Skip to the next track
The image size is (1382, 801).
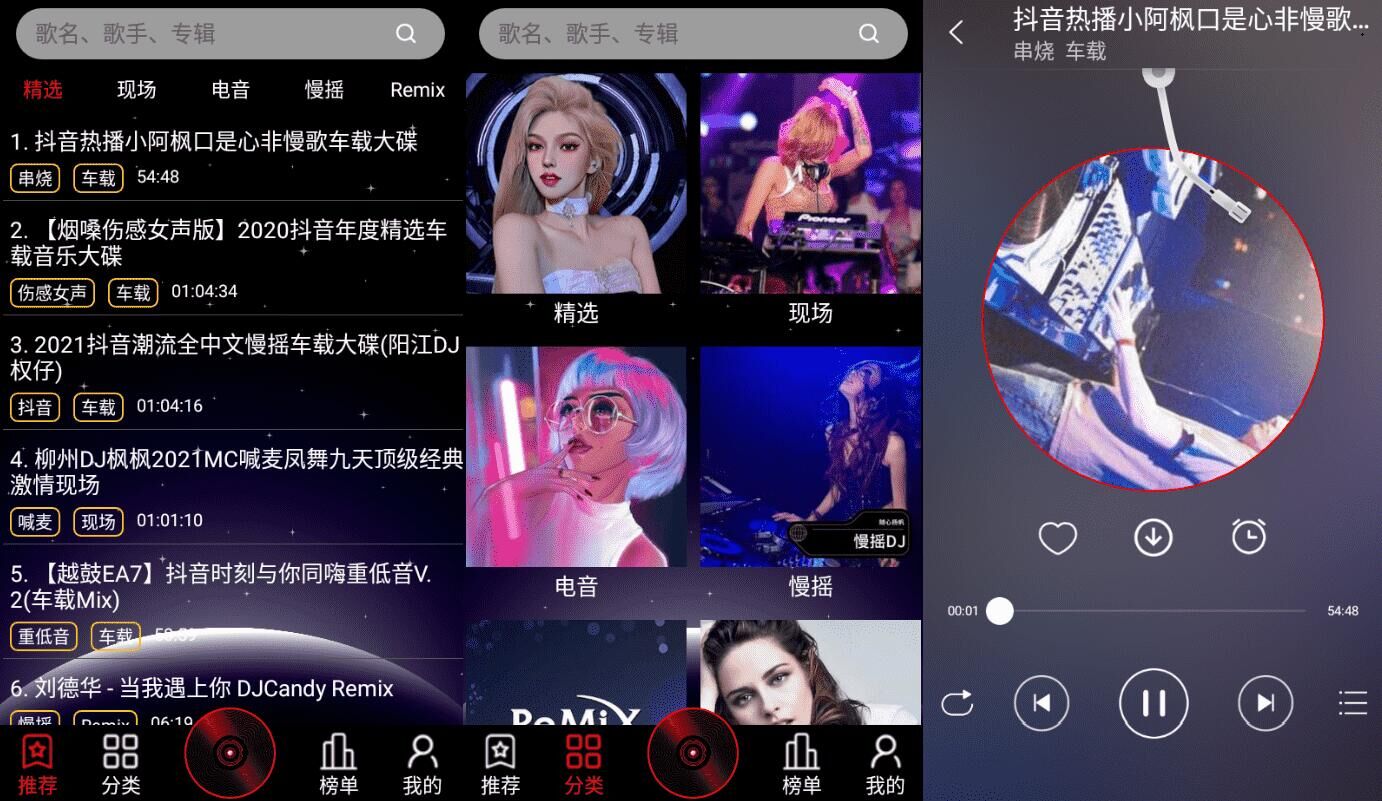point(1265,703)
